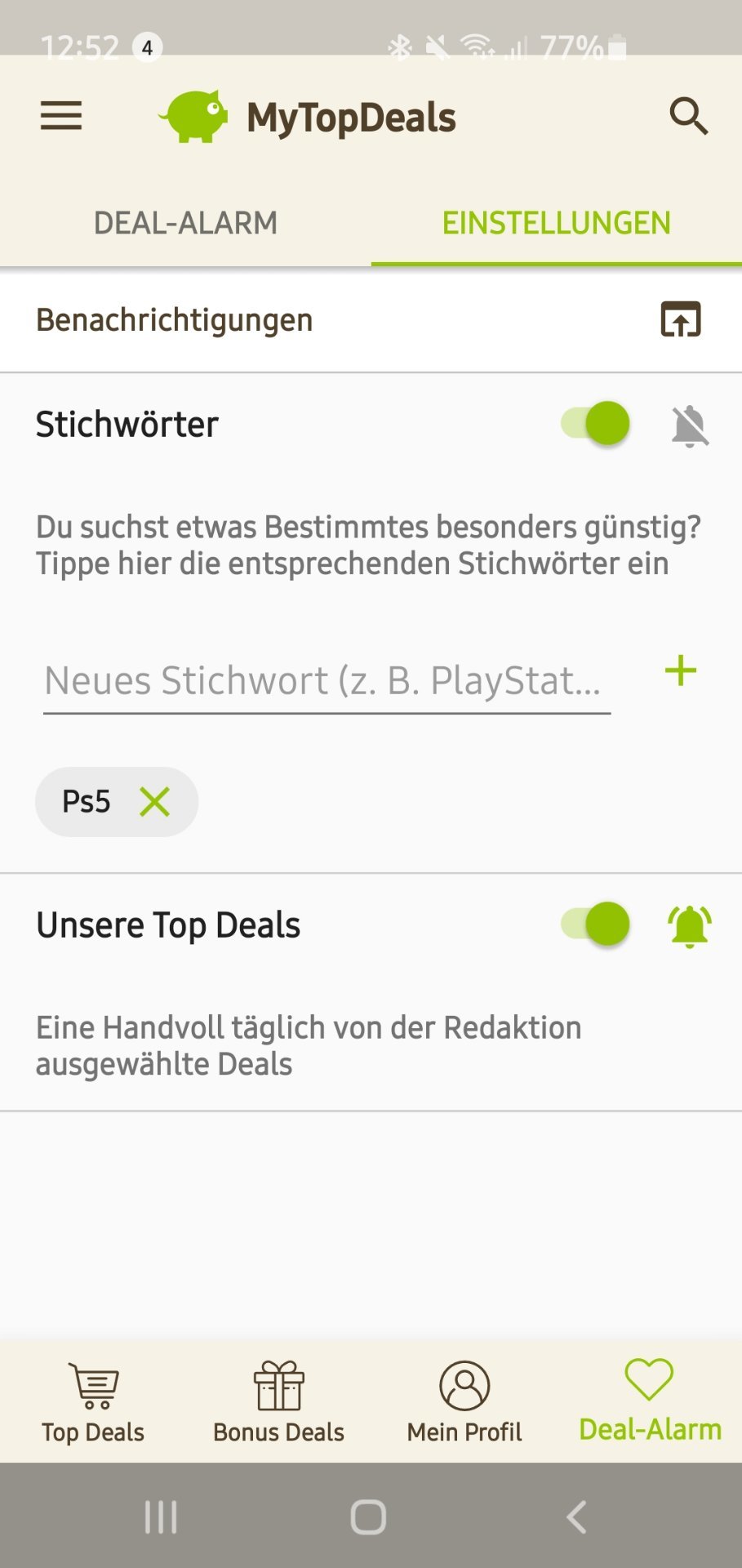The width and height of the screenshot is (742, 1568).
Task: Toggle the Stichwörter switch off
Action: [x=596, y=423]
